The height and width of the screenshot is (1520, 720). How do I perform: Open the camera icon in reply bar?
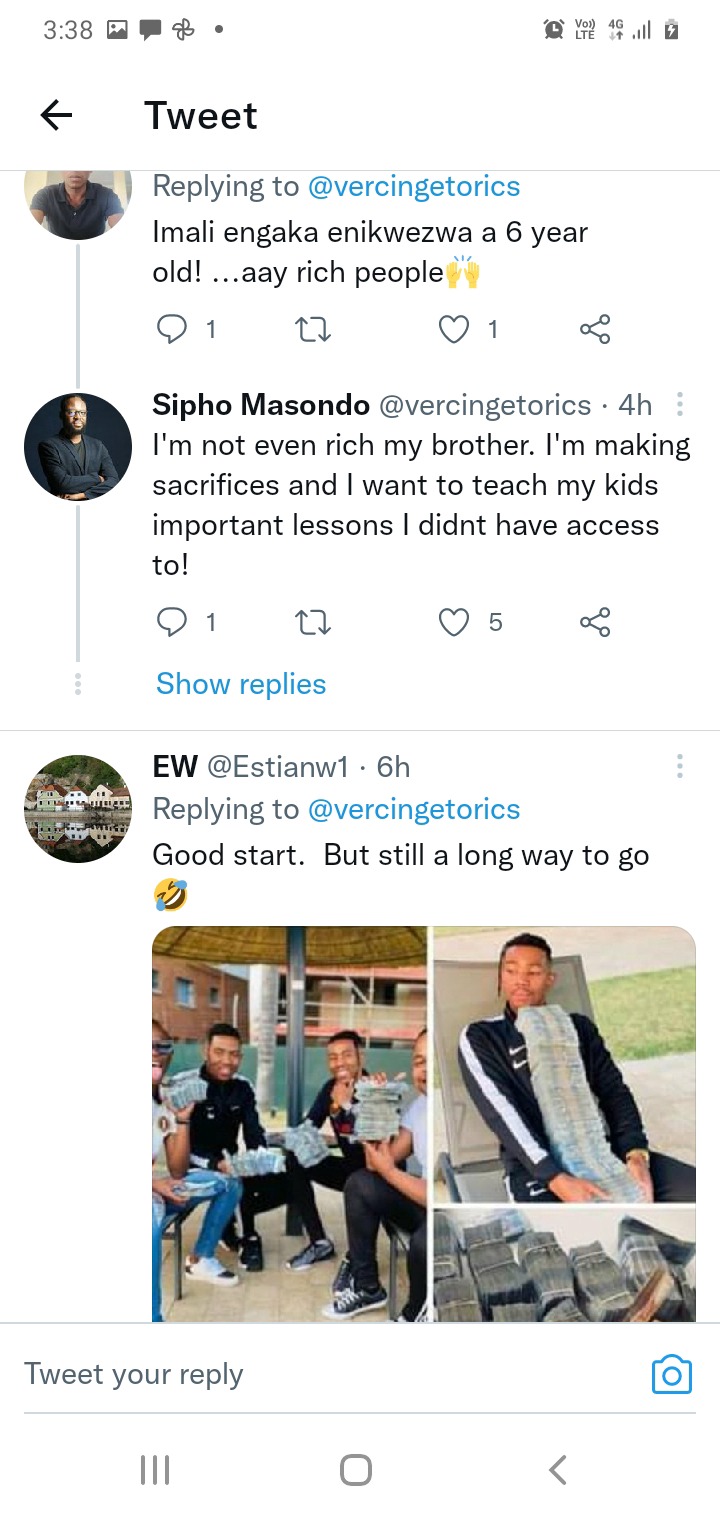pos(672,1375)
